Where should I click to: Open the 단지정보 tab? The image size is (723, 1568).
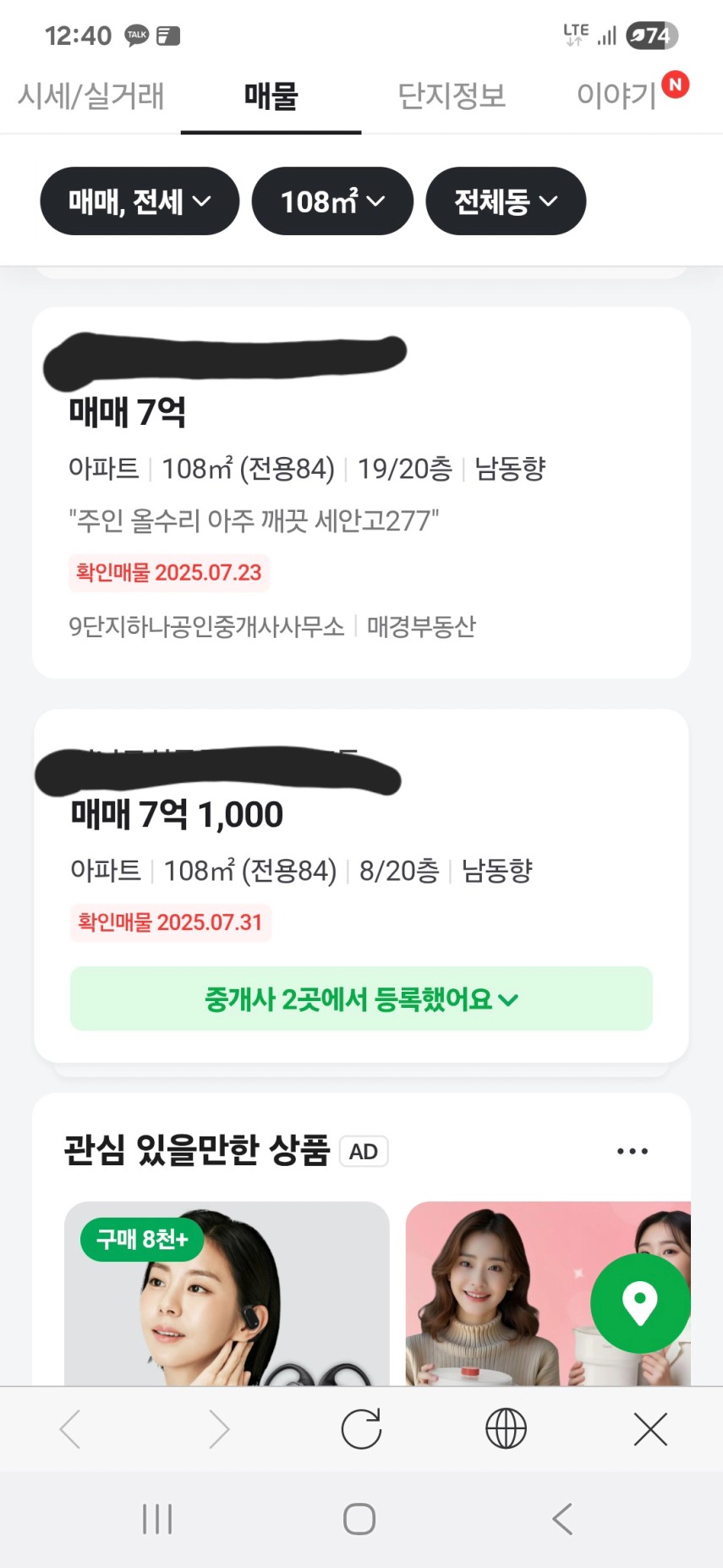click(x=452, y=96)
